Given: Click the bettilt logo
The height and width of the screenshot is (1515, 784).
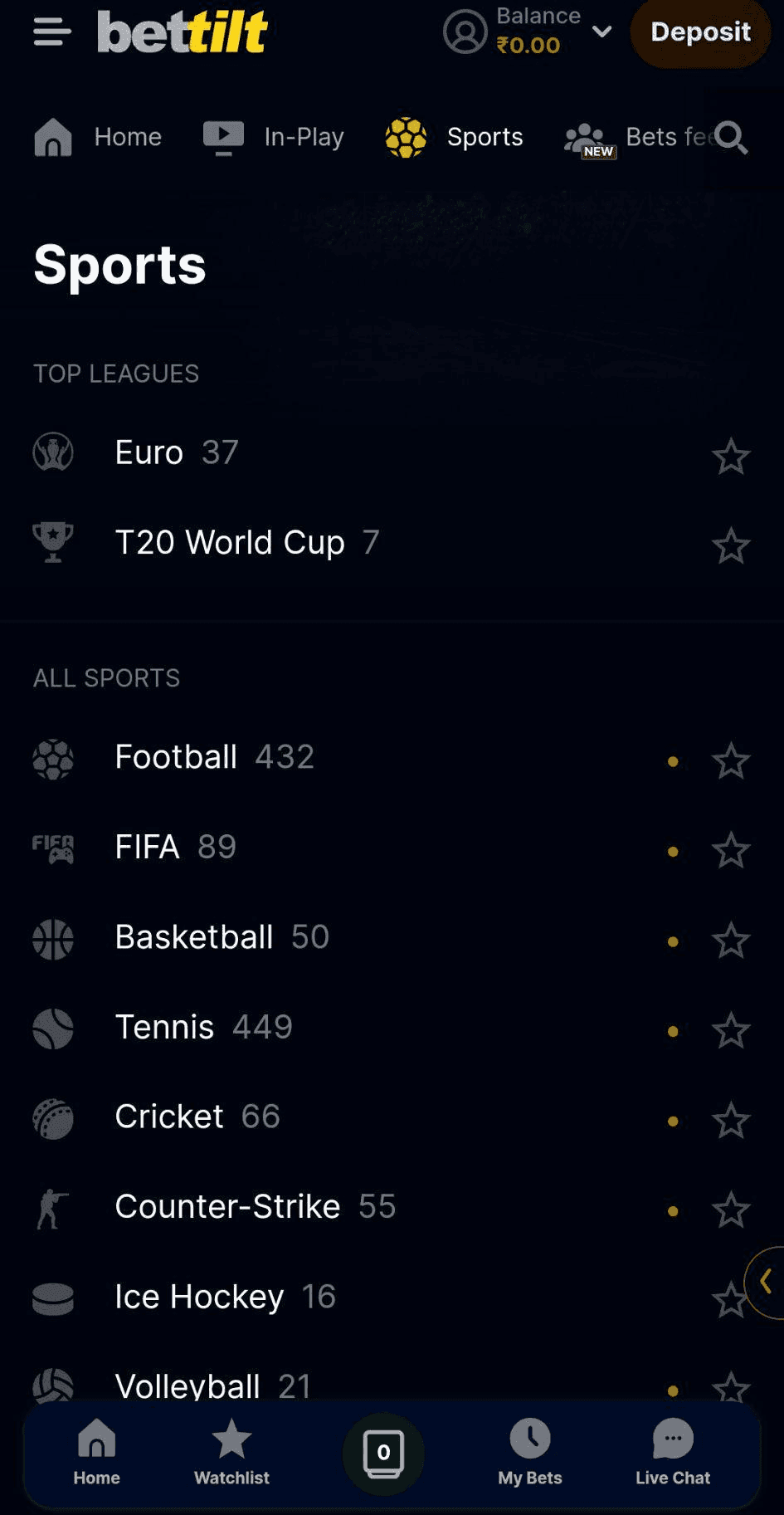Looking at the screenshot, I should [x=182, y=32].
